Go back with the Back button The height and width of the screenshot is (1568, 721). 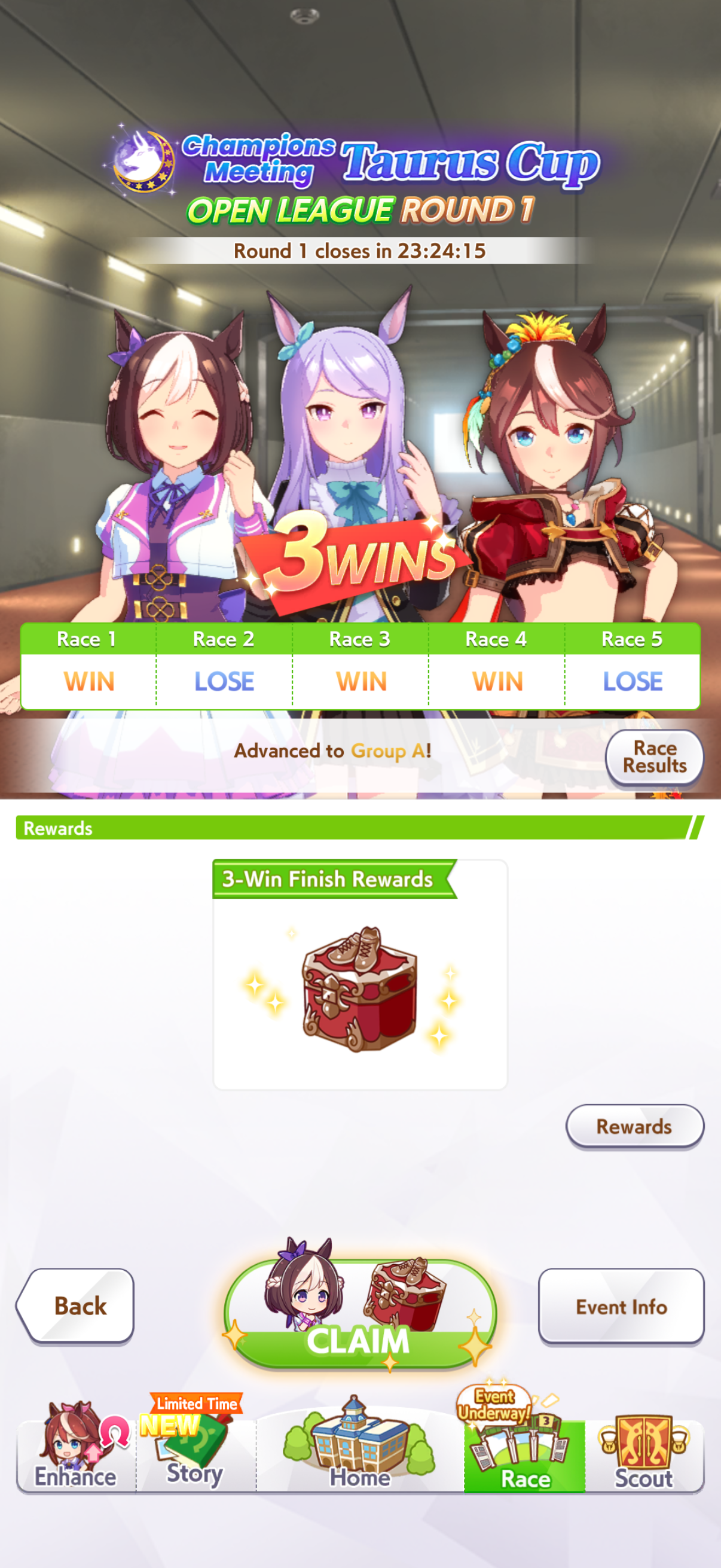(x=75, y=1305)
